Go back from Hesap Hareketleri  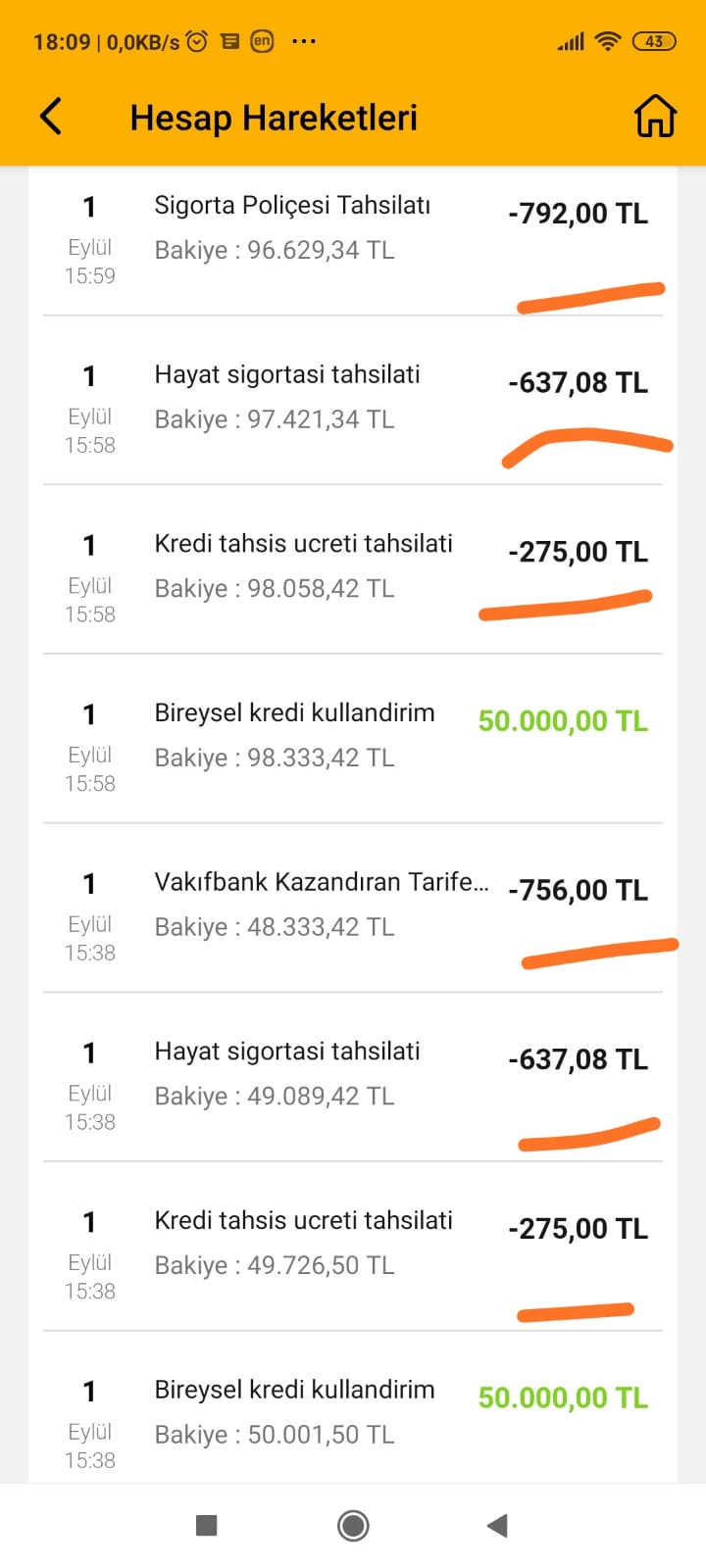(x=51, y=117)
